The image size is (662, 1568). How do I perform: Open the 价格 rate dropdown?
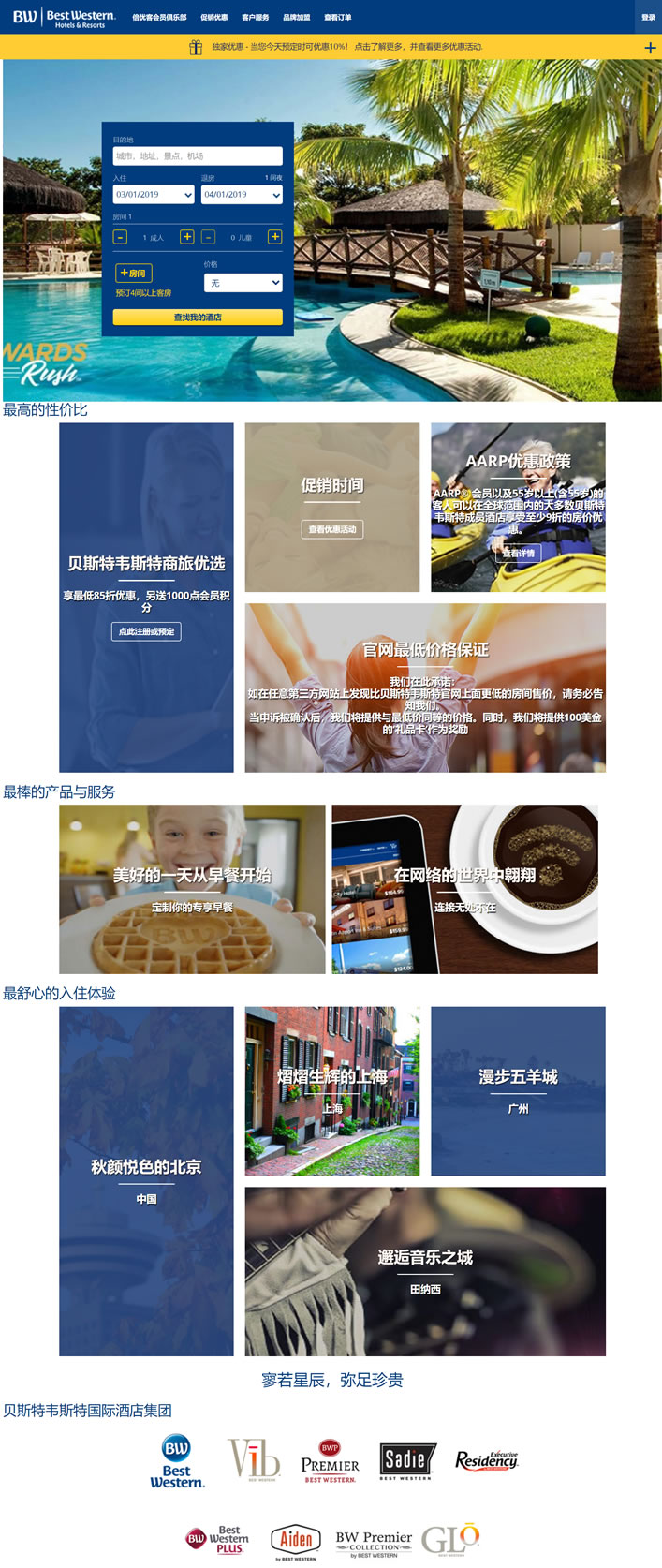(243, 283)
